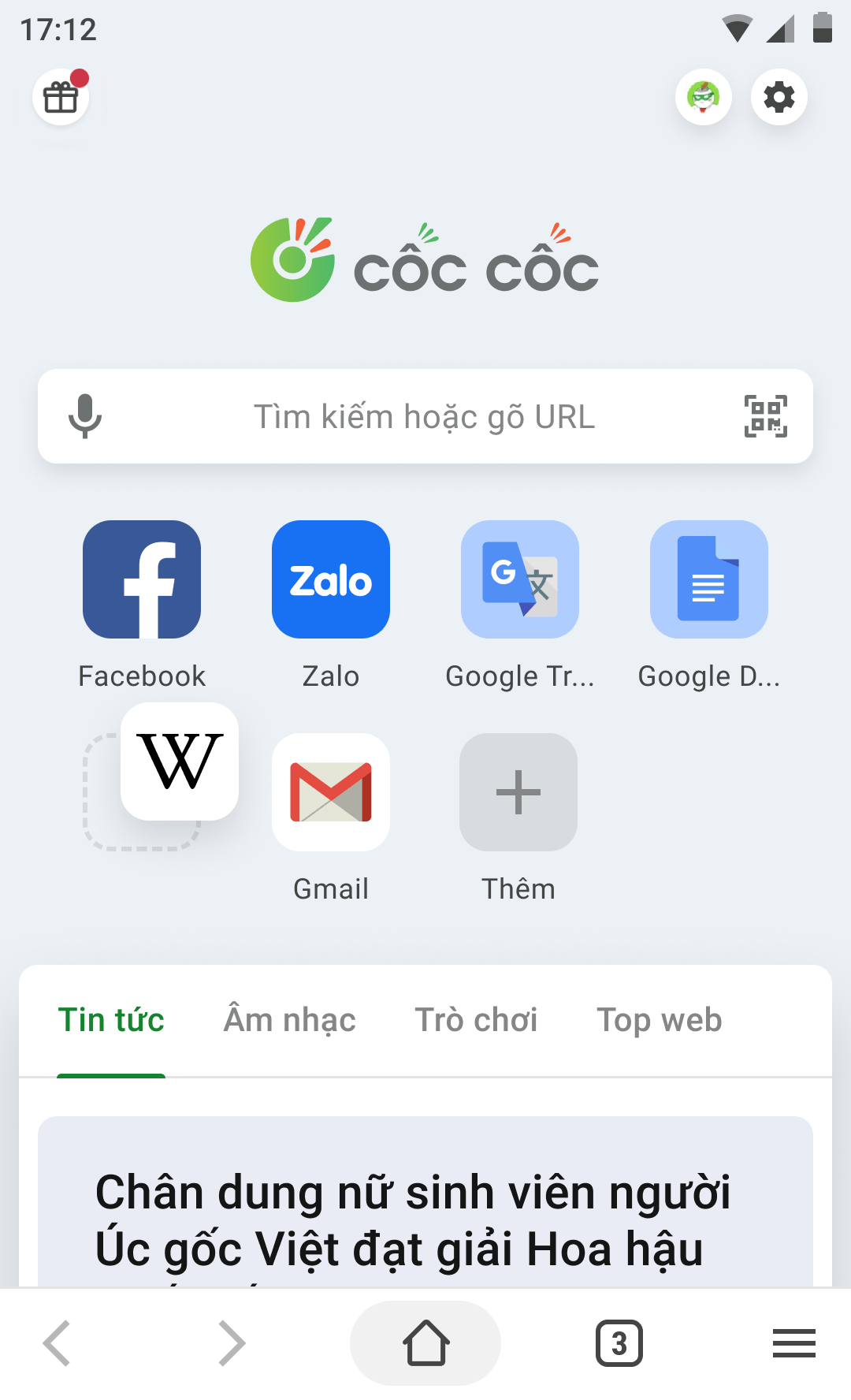Open the Wikipedia shortcut tile
Image resolution: width=851 pixels, height=1400 pixels.
coord(180,761)
